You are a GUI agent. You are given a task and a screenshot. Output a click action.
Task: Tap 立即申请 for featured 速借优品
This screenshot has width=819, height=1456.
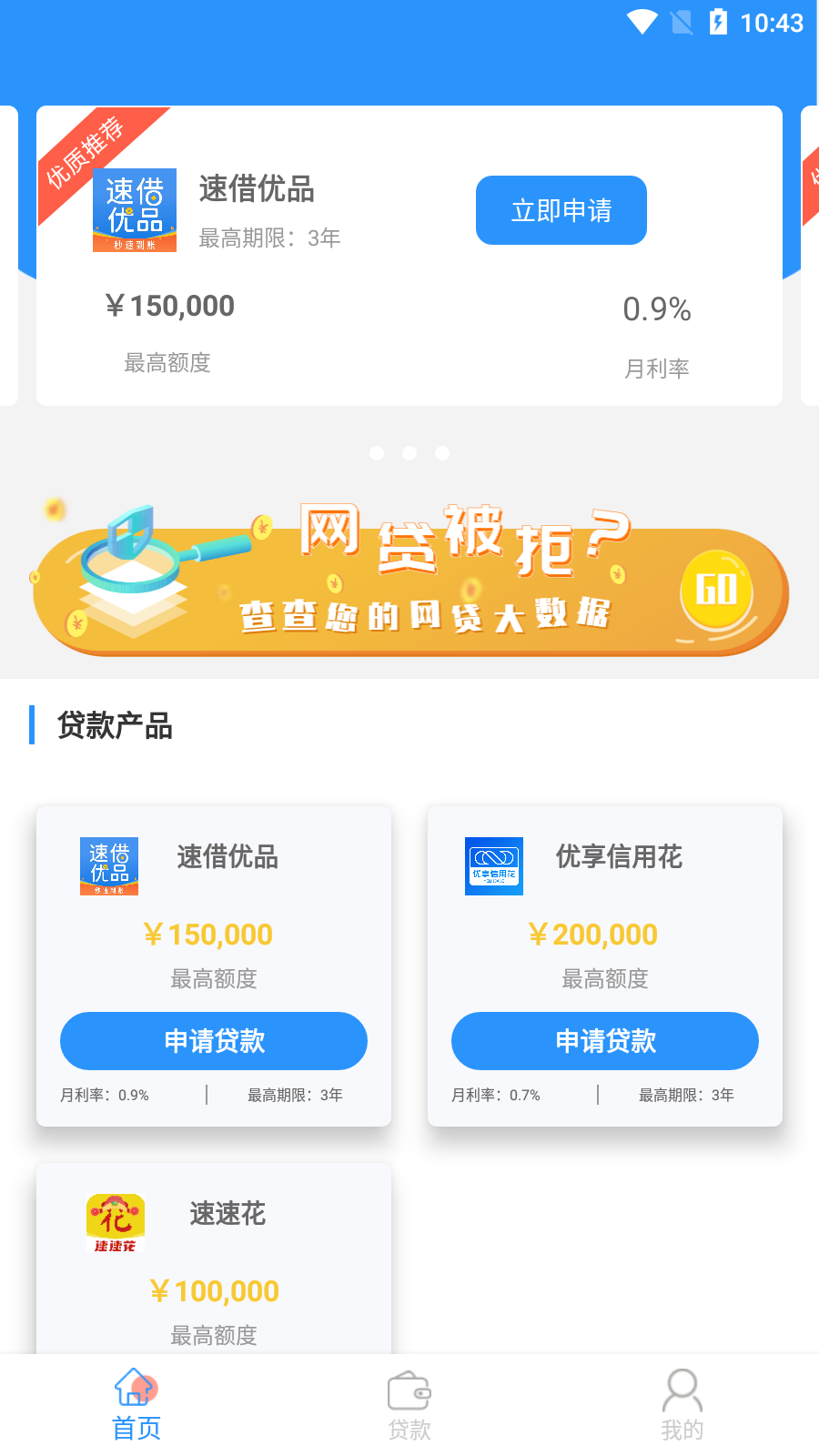point(561,210)
